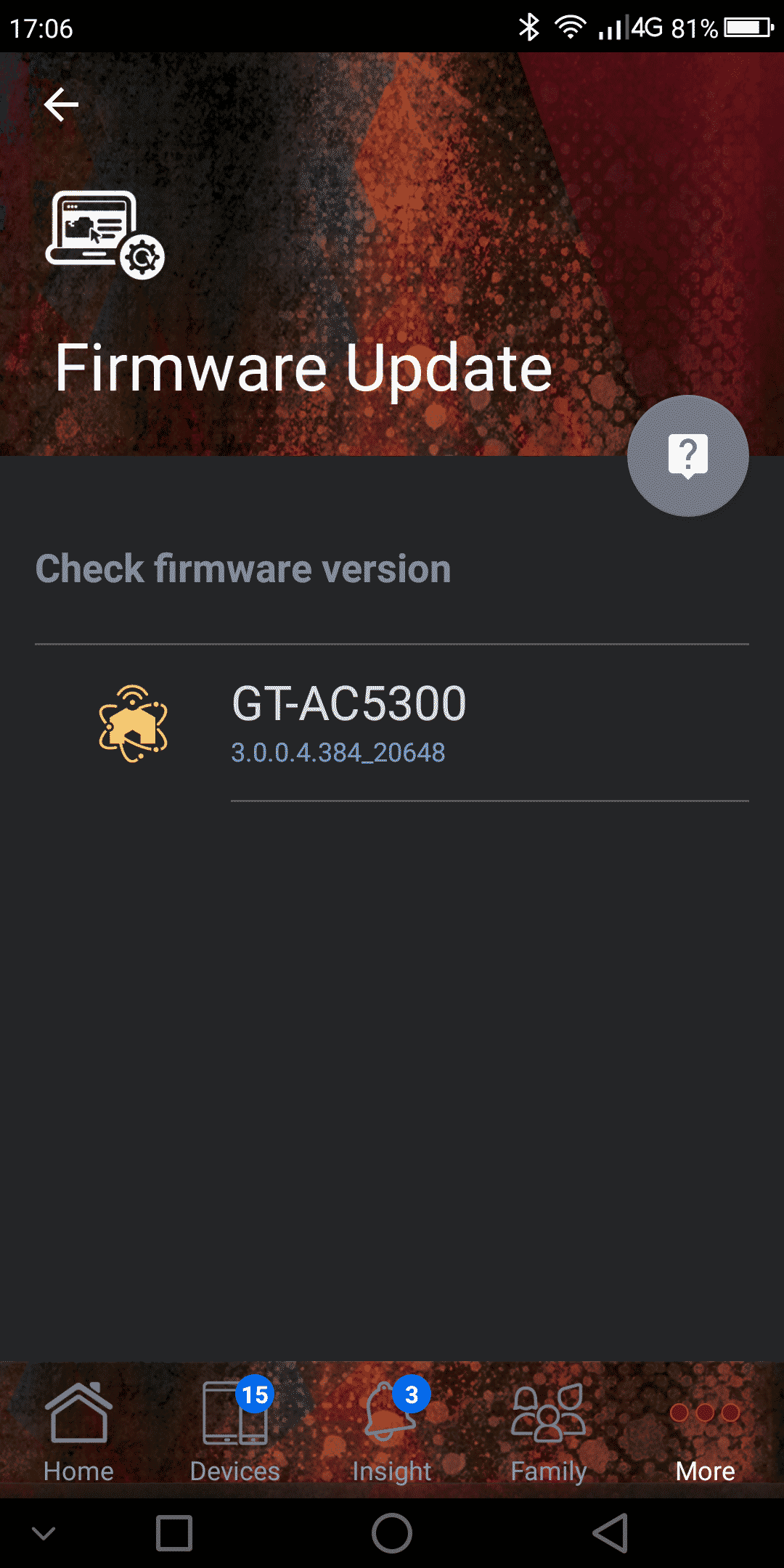Open the help question-mark button

[687, 456]
